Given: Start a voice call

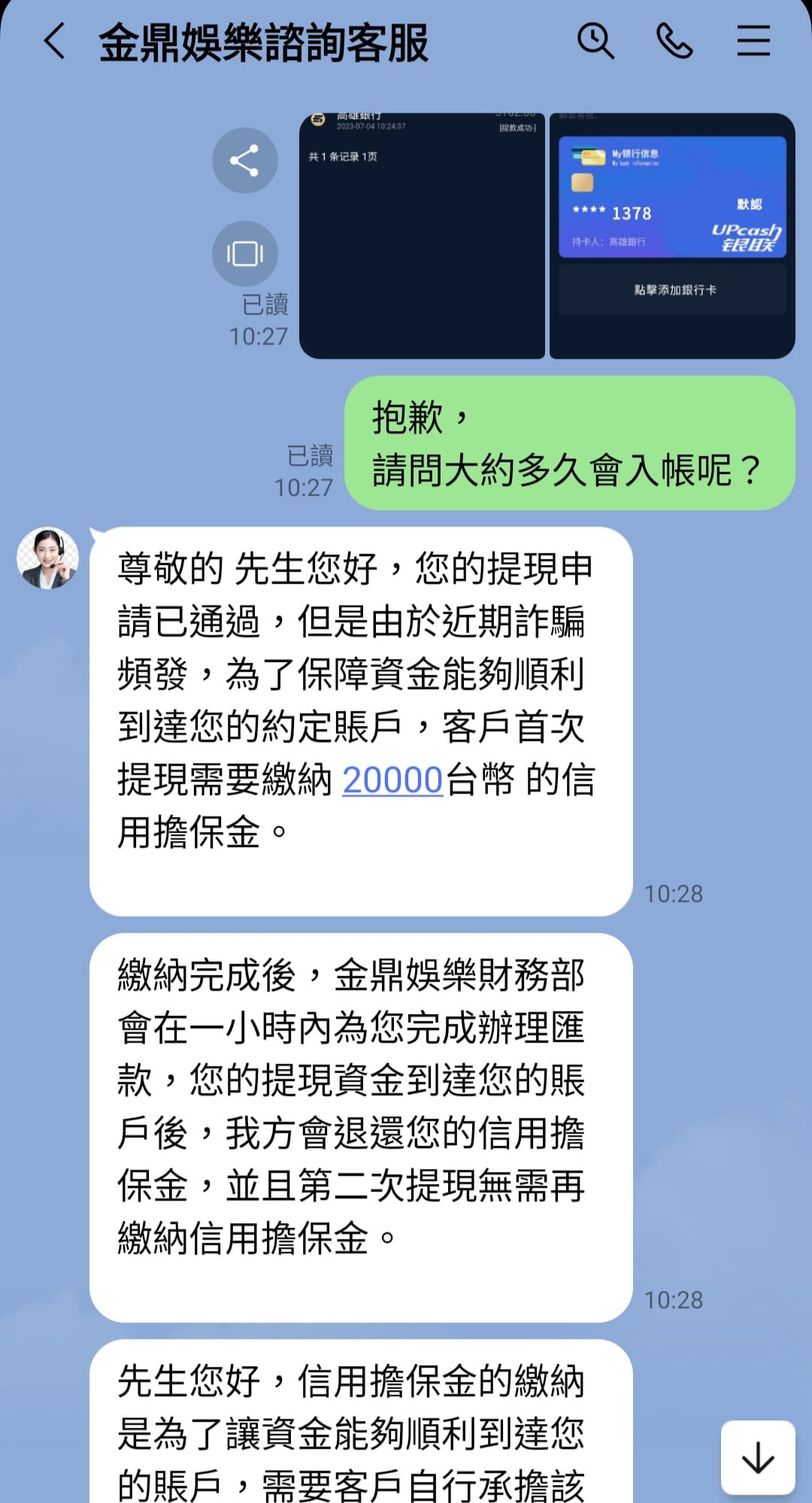Looking at the screenshot, I should click(674, 41).
